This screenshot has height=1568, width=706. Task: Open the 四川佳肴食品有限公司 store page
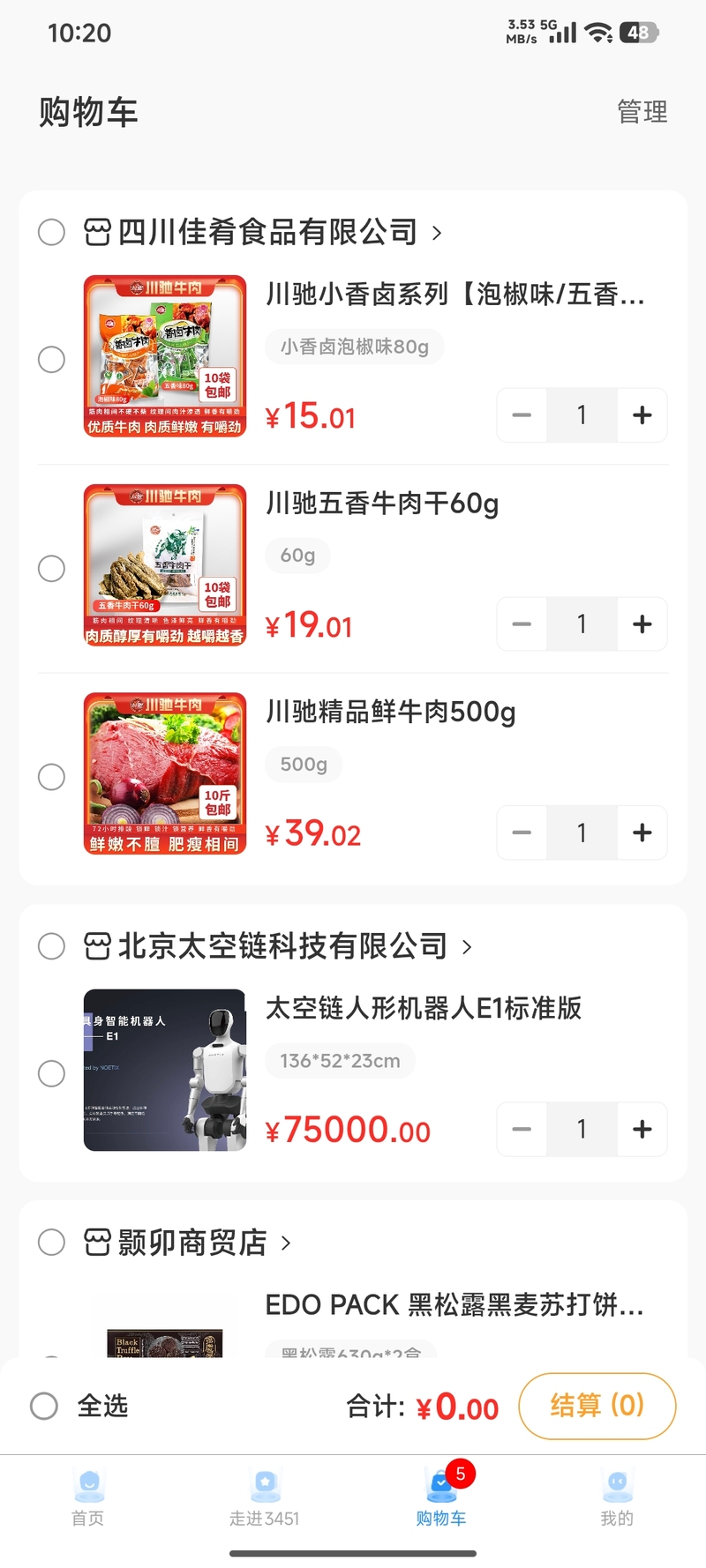[267, 233]
